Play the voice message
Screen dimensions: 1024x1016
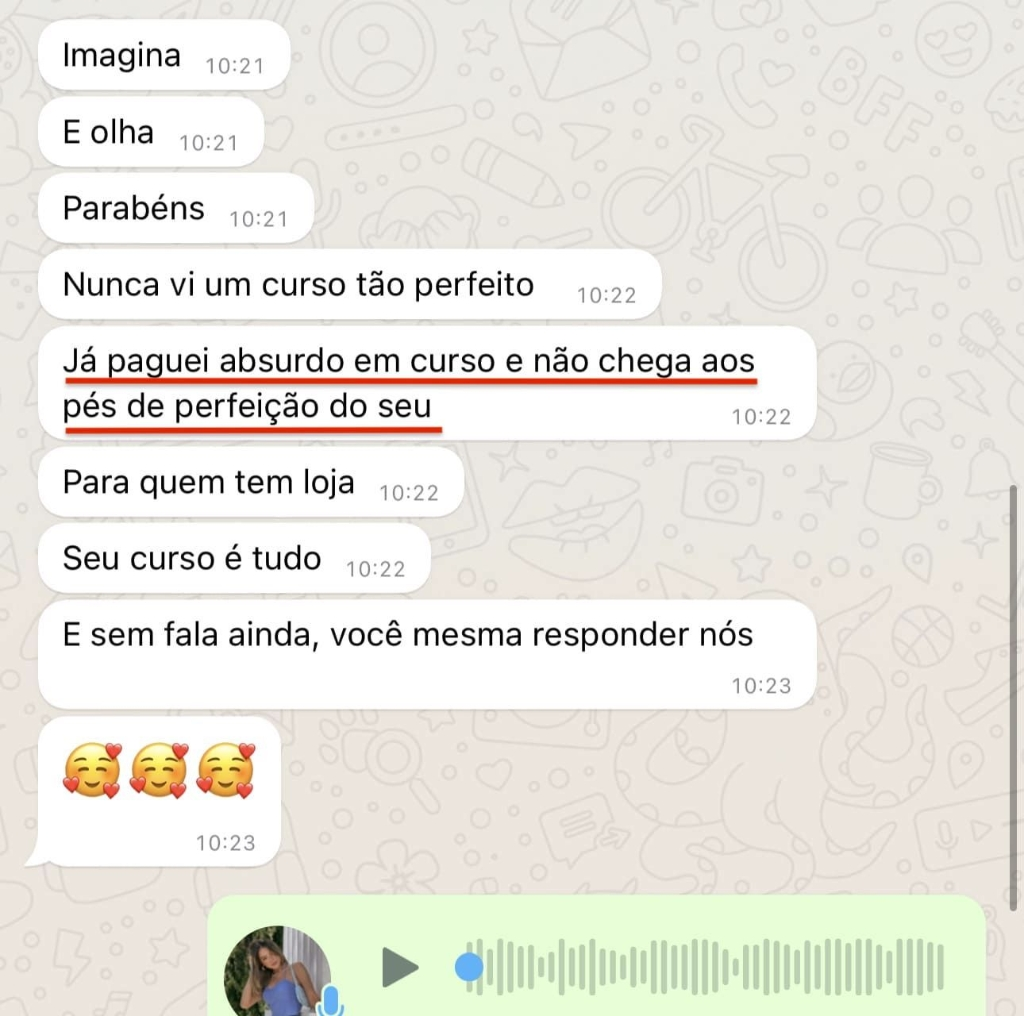point(400,967)
